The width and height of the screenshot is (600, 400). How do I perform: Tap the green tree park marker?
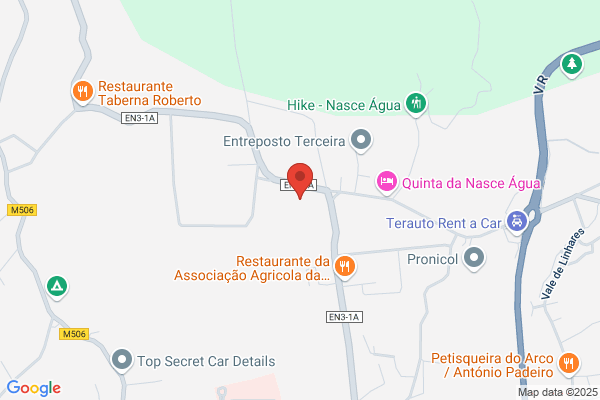coord(572,64)
